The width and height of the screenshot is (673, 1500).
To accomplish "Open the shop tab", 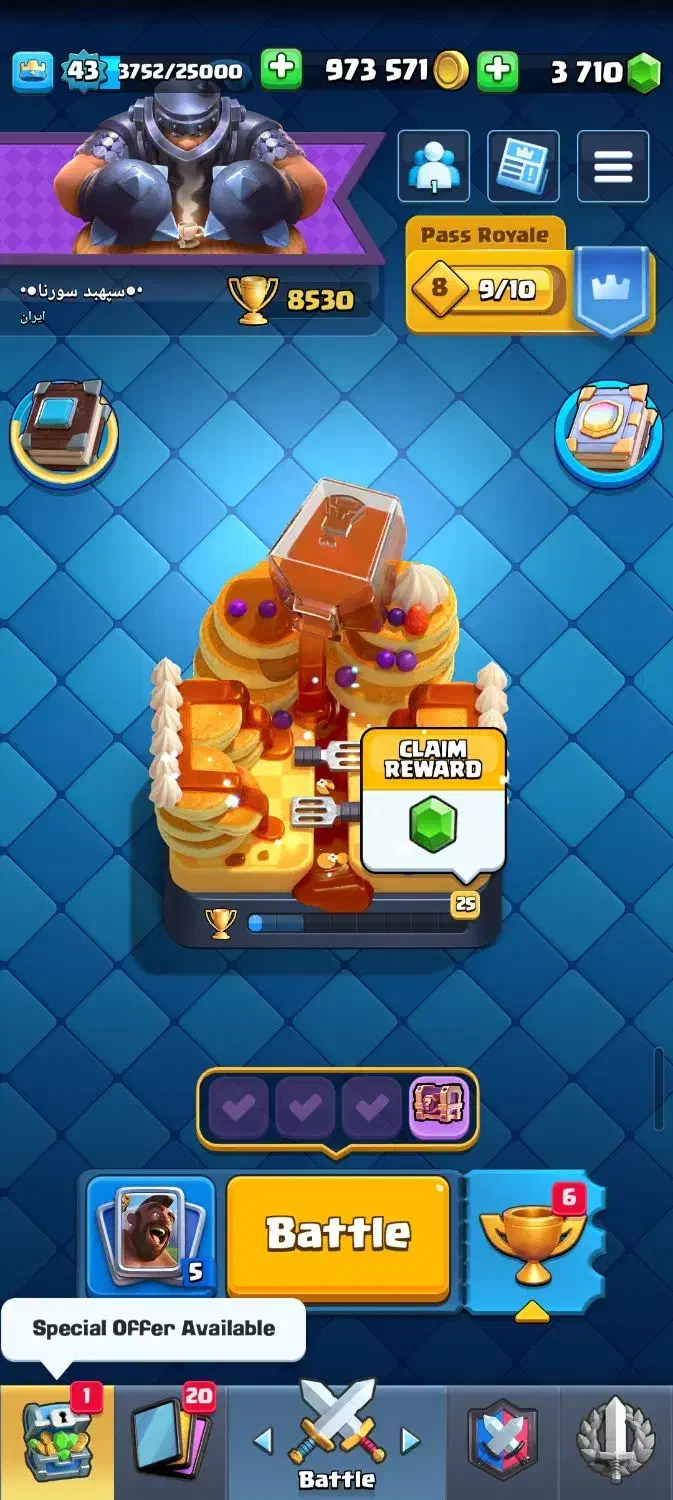I will pyautogui.click(x=57, y=1442).
